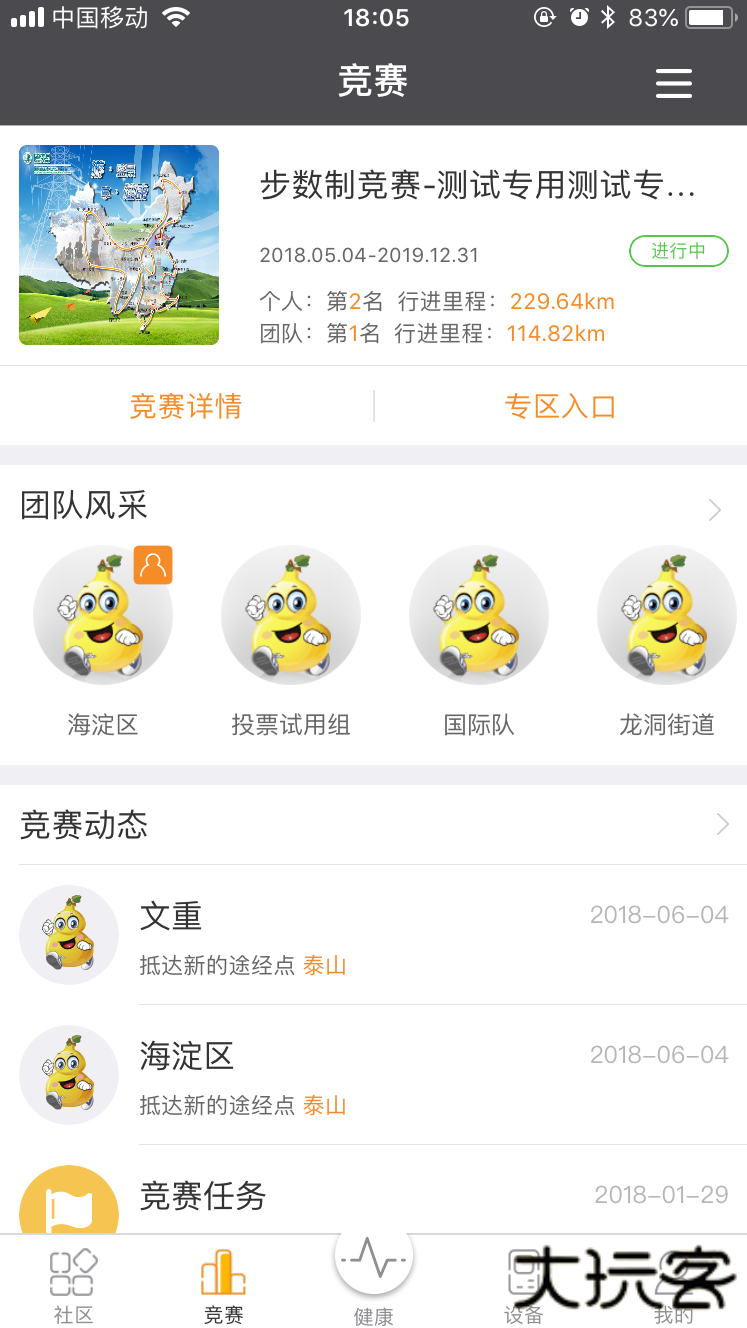Select the 国际队 team avatar
The width and height of the screenshot is (747, 1328).
coord(479,615)
